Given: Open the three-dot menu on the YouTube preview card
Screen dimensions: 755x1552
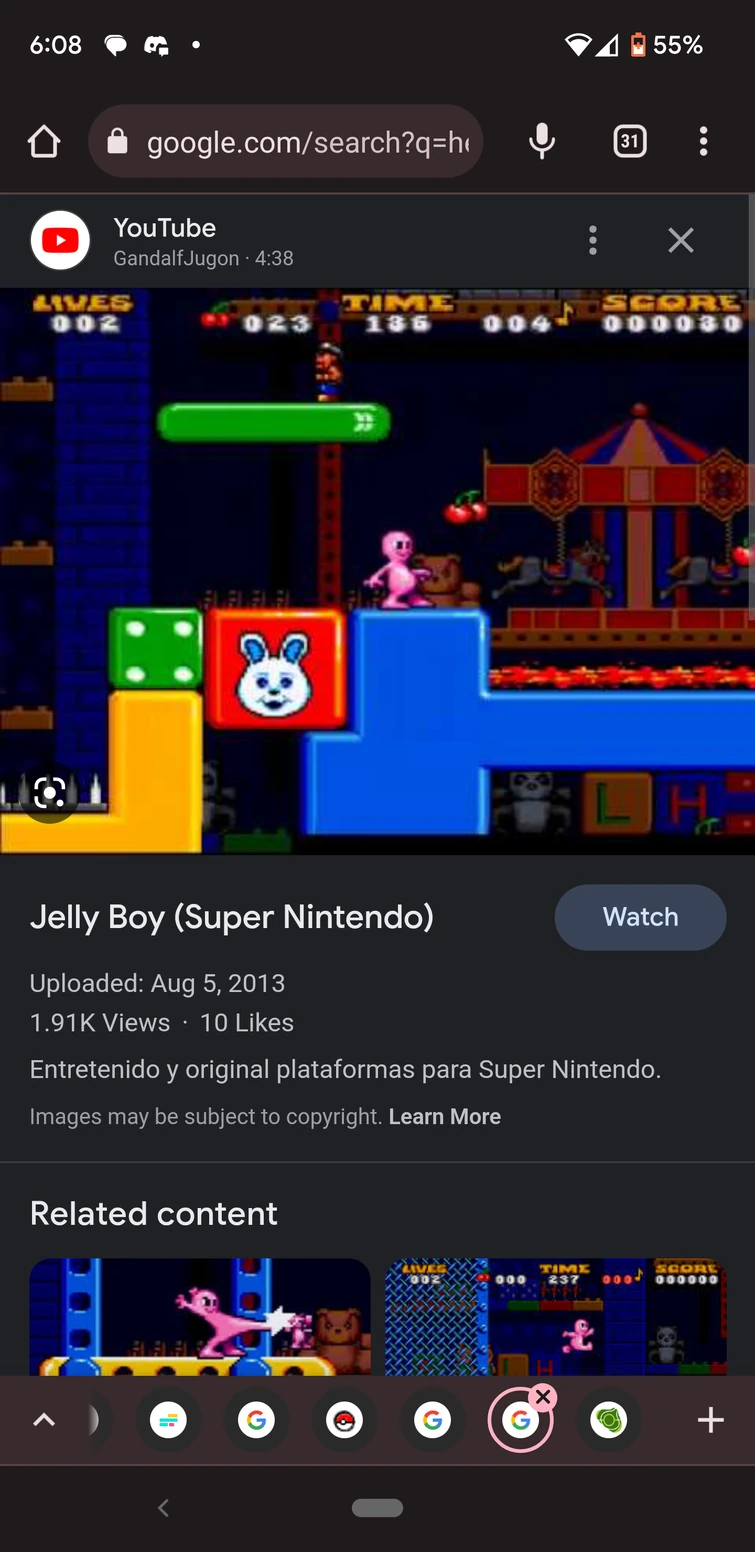Looking at the screenshot, I should (592, 240).
